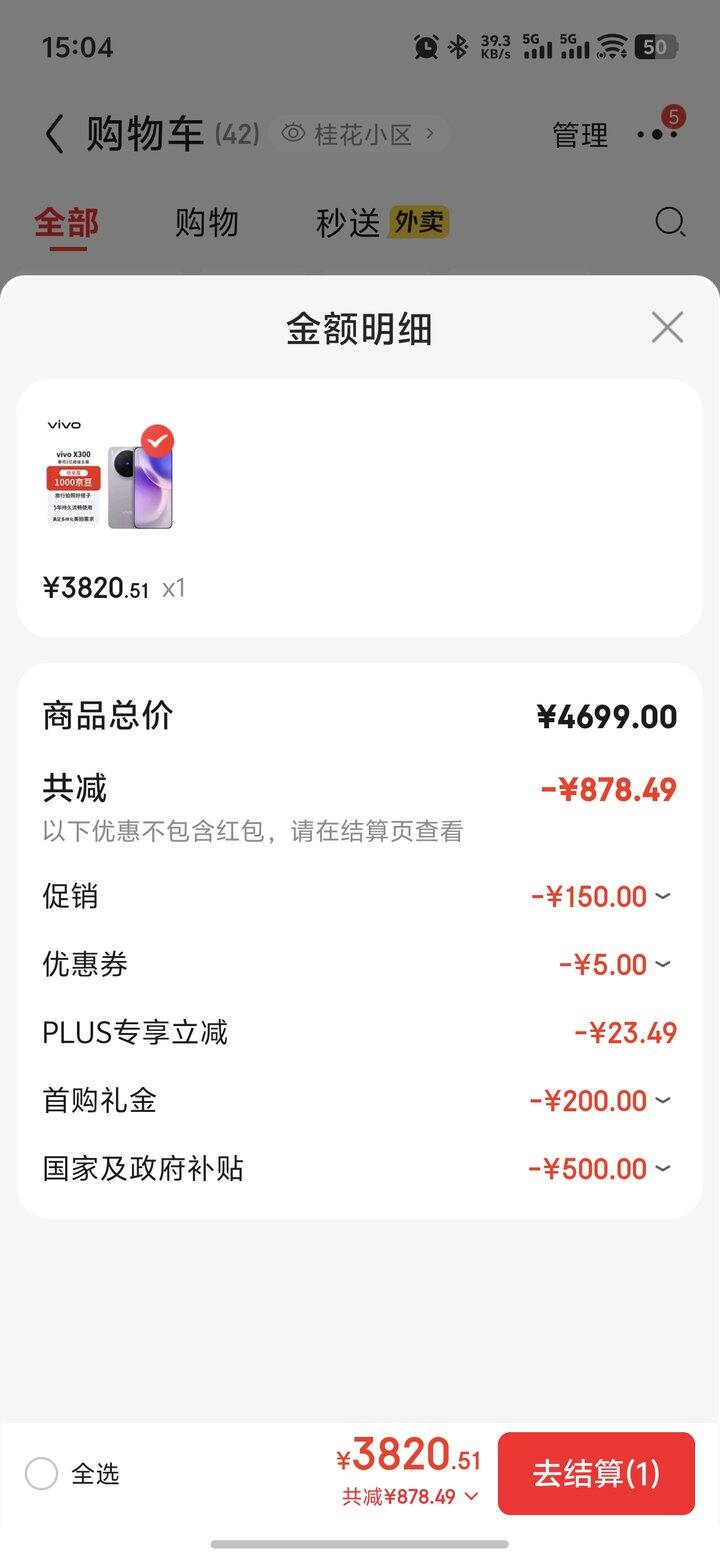Open the 桂花小区 delivery address selector
Viewport: 720px width, 1563px height.
tap(360, 134)
